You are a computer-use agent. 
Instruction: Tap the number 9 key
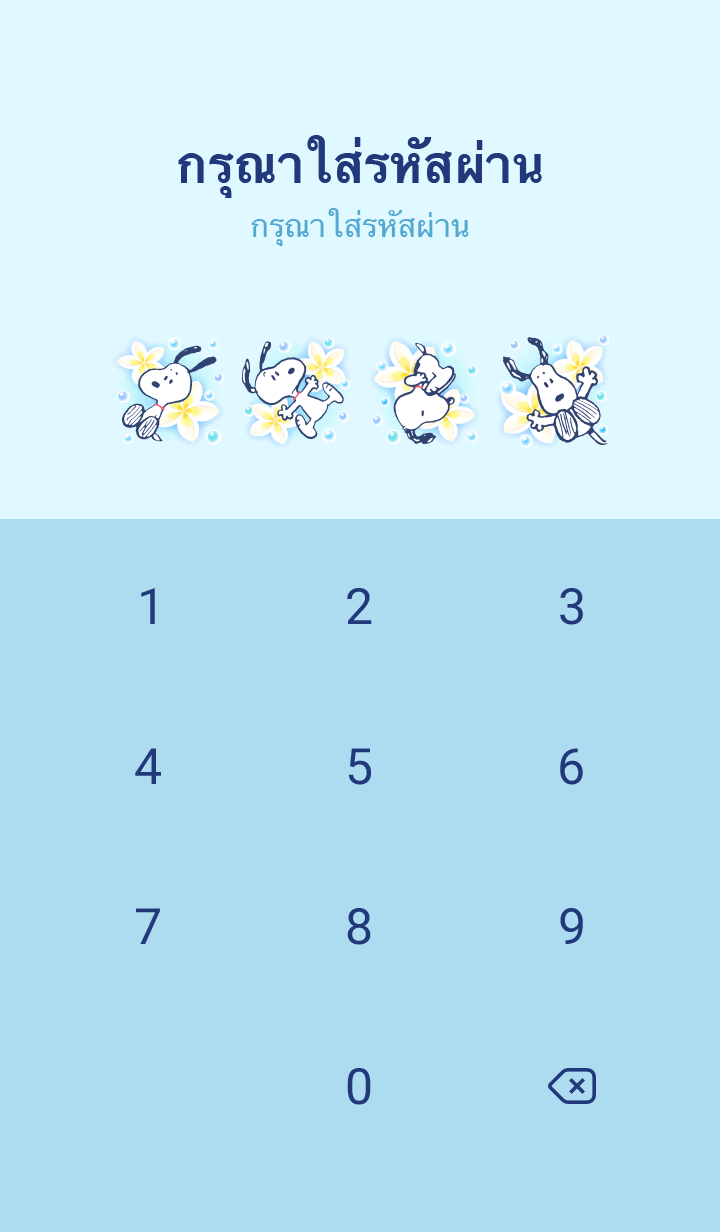pyautogui.click(x=571, y=927)
